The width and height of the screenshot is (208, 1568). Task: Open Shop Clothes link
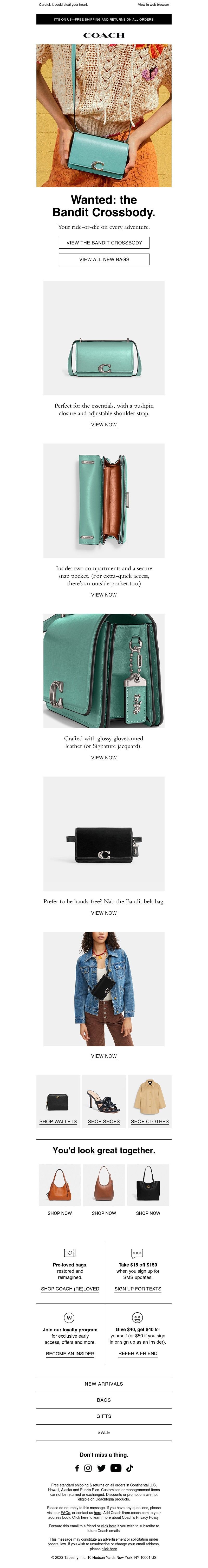point(149,1121)
